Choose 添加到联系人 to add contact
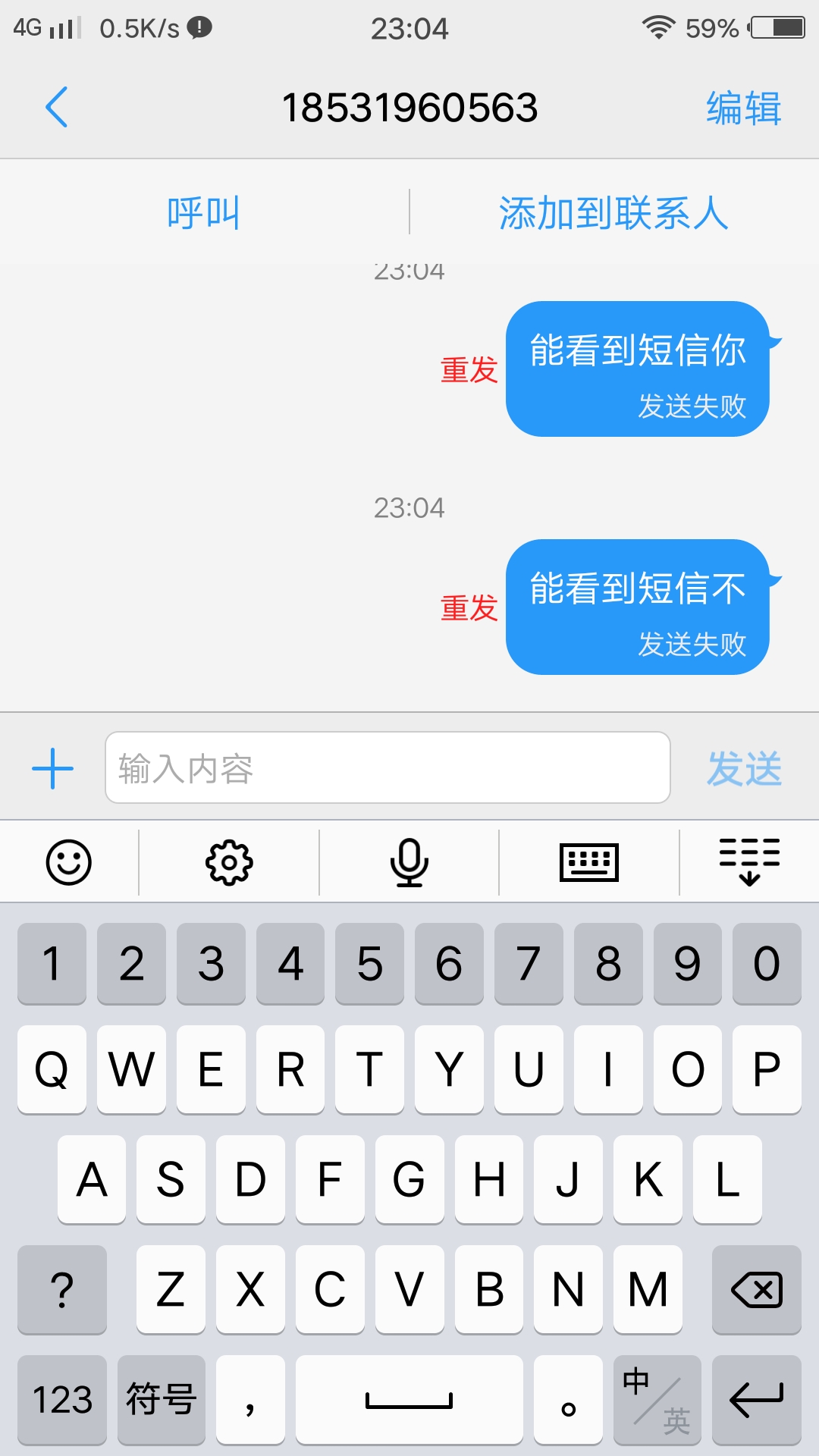This screenshot has width=819, height=1456. coord(615,212)
